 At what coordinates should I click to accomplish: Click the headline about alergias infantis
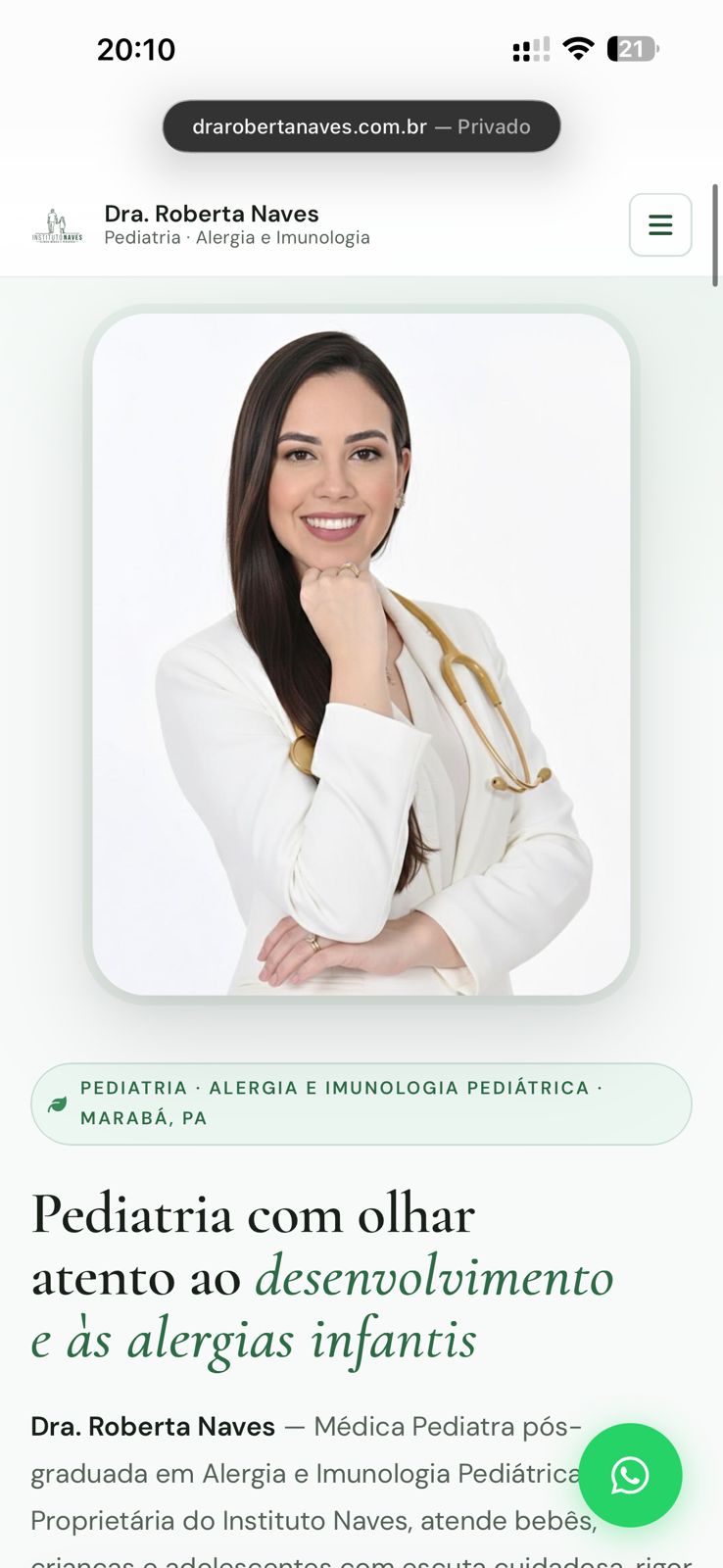pyautogui.click(x=323, y=1279)
